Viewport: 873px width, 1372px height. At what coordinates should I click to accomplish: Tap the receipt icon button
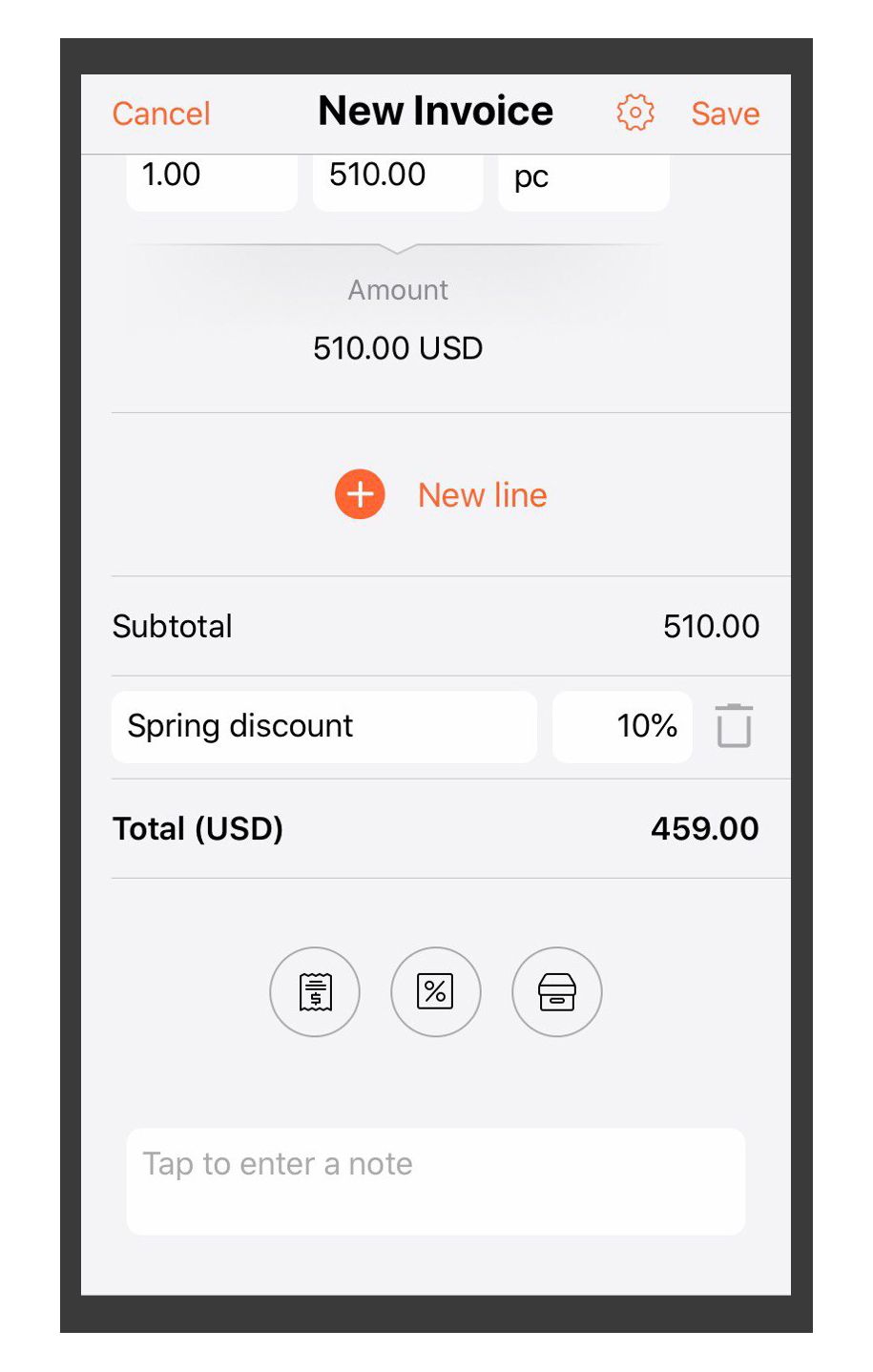pyautogui.click(x=315, y=992)
